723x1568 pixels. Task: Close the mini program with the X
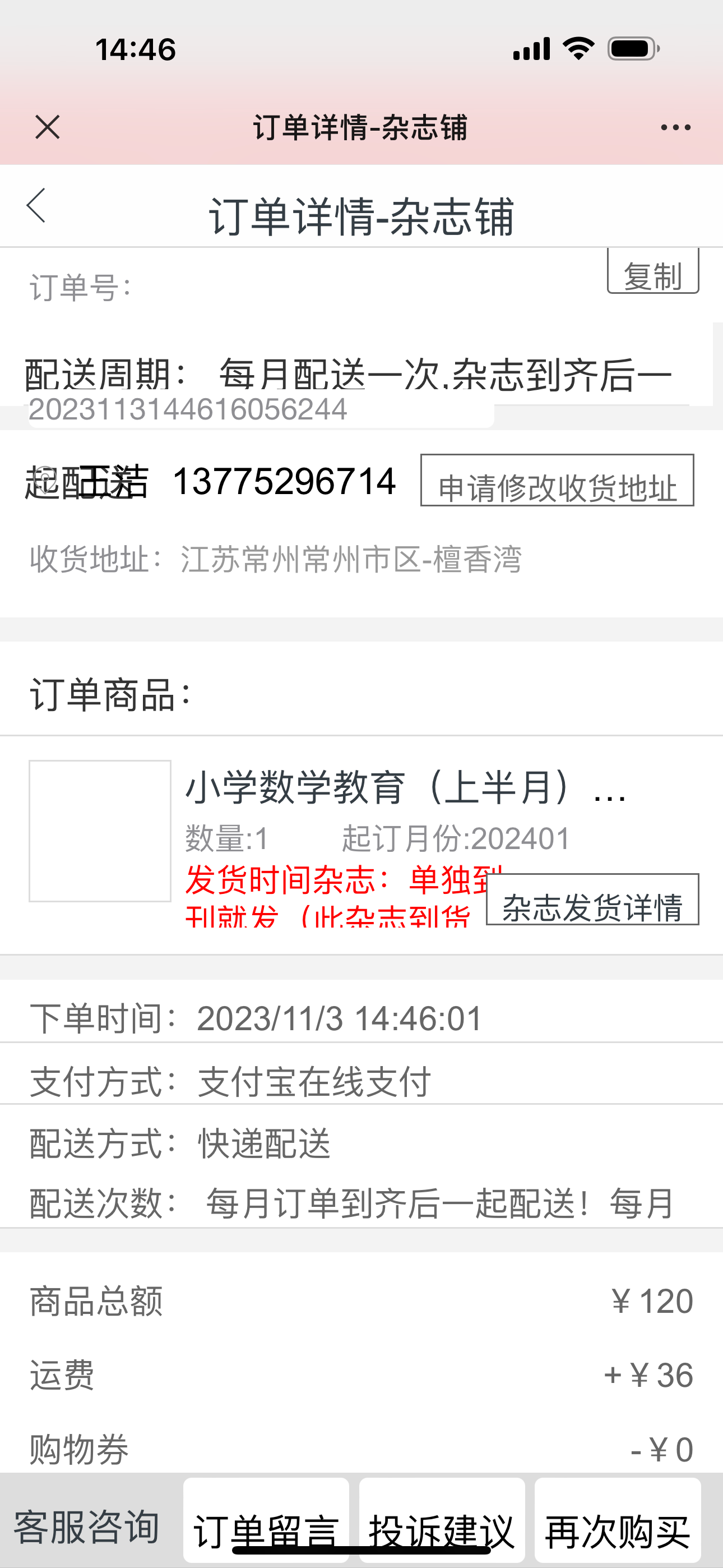[x=48, y=127]
